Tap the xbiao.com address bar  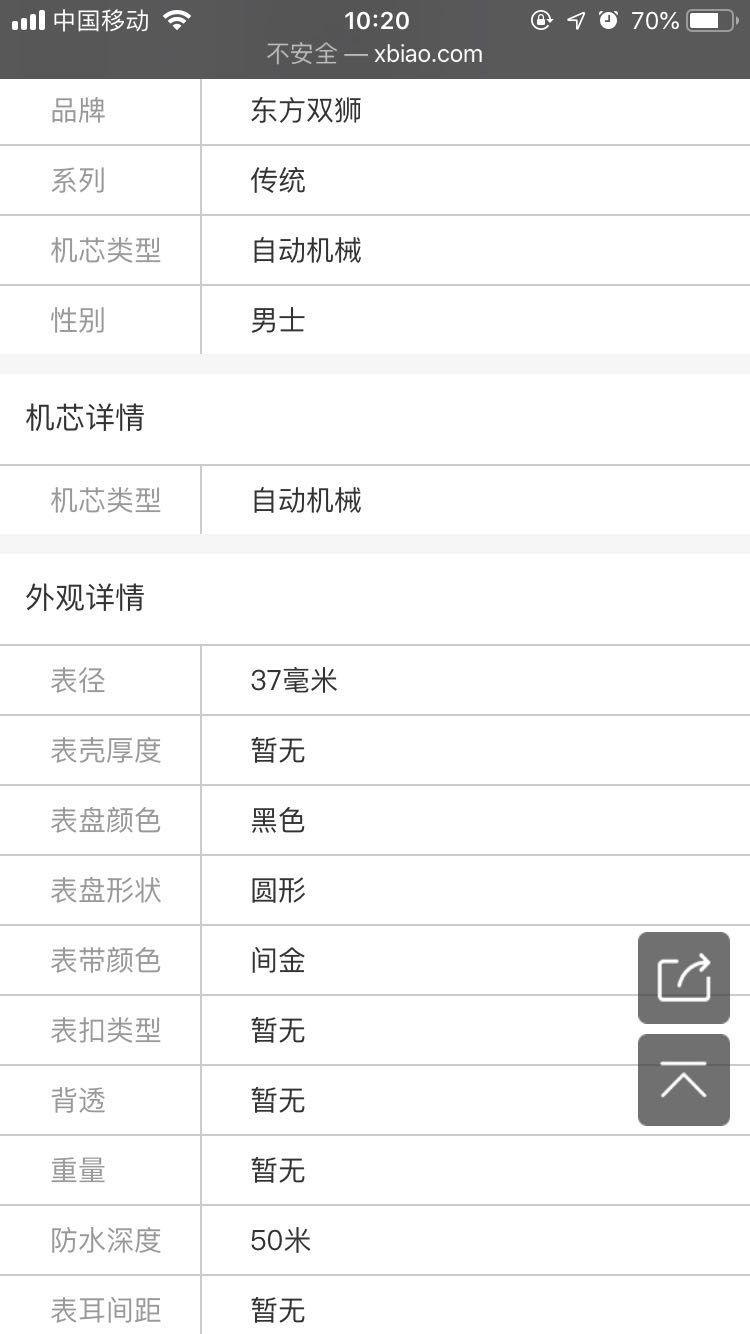[x=375, y=54]
